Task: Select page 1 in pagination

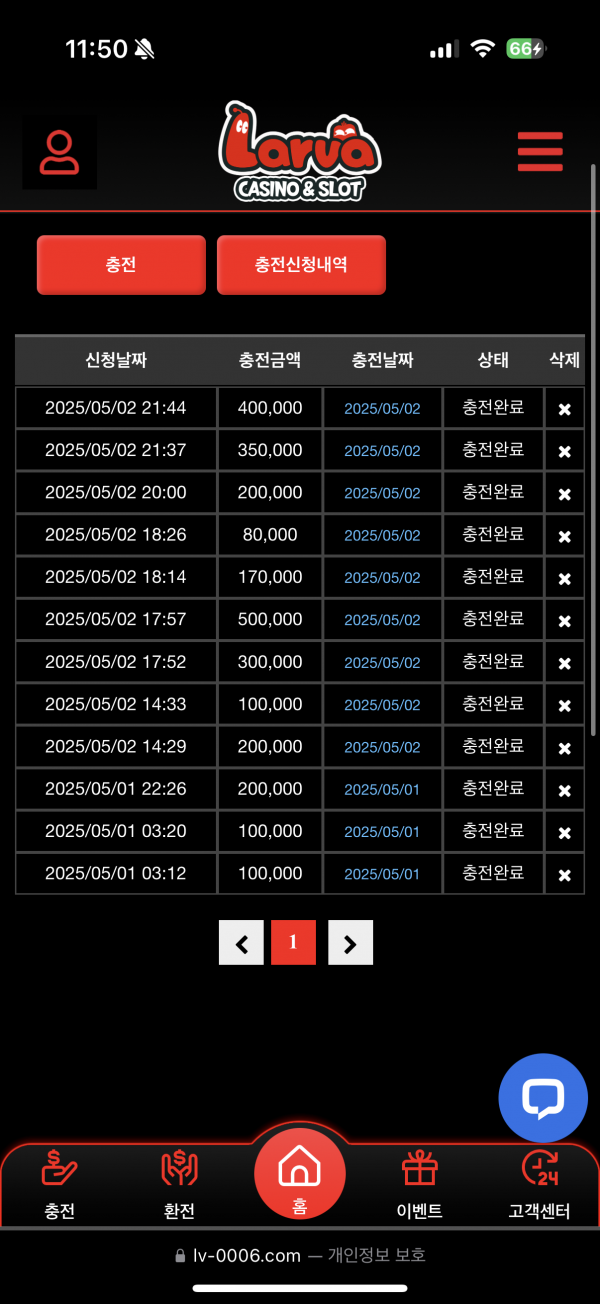Action: 293,942
